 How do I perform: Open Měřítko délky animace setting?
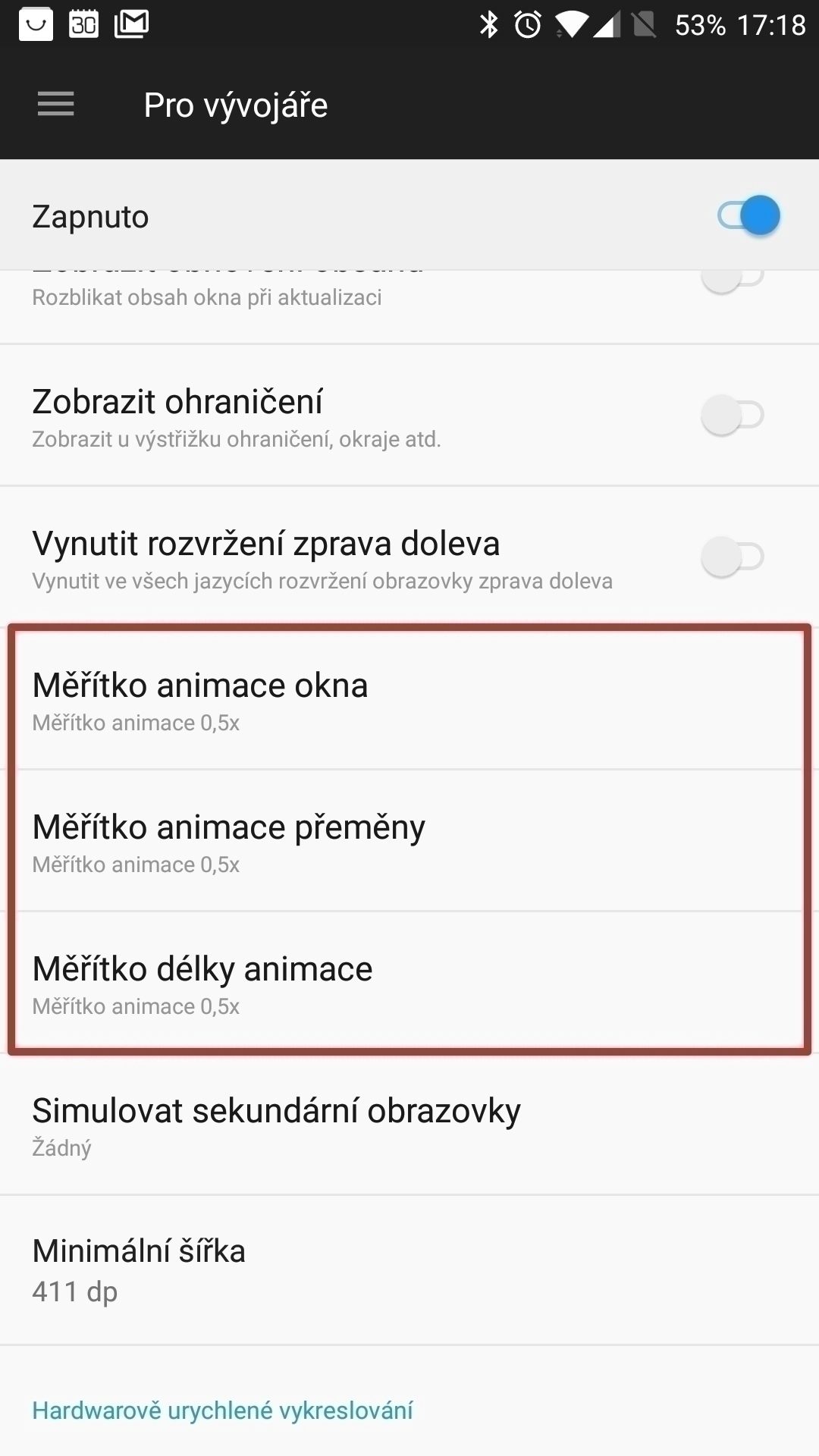click(x=409, y=982)
